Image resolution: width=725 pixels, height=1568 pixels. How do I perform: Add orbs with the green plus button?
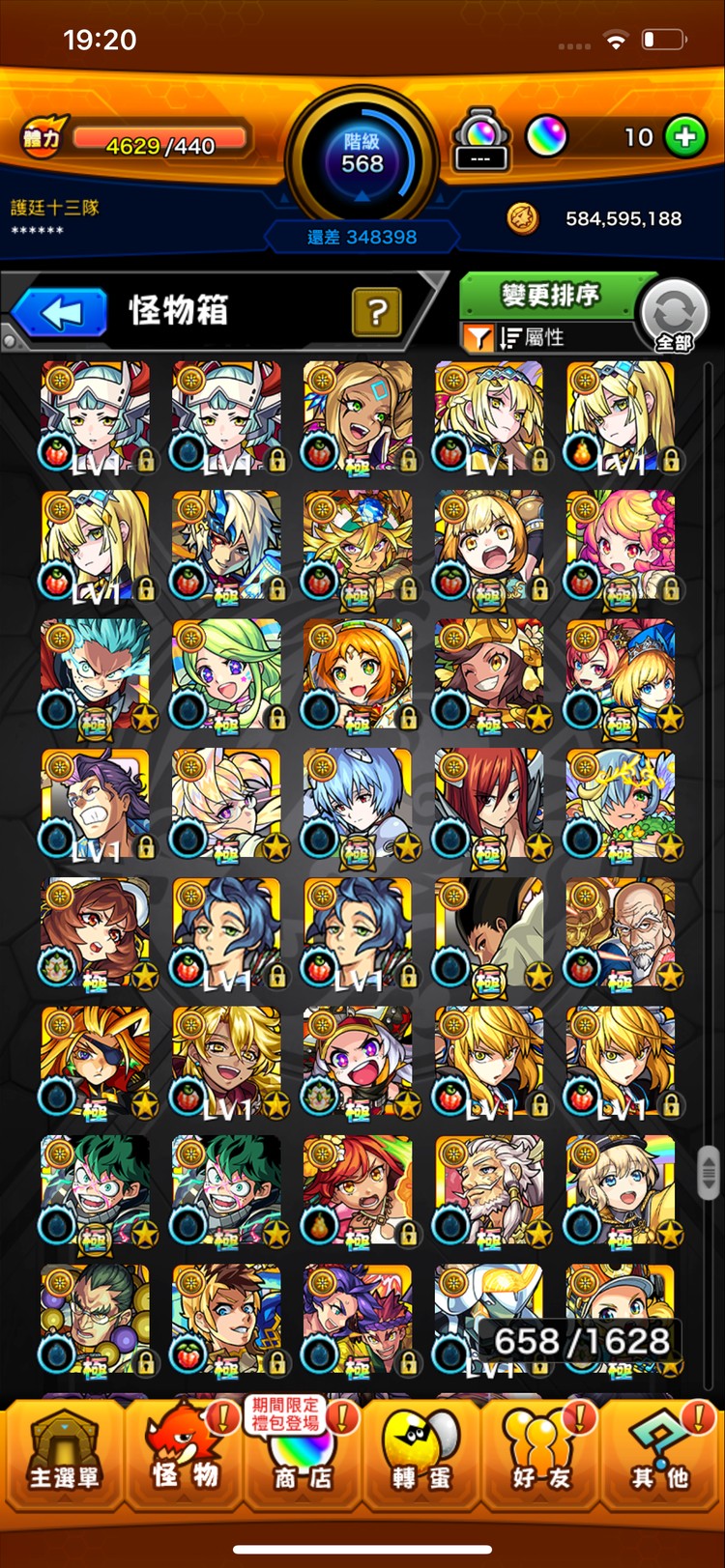coord(685,137)
